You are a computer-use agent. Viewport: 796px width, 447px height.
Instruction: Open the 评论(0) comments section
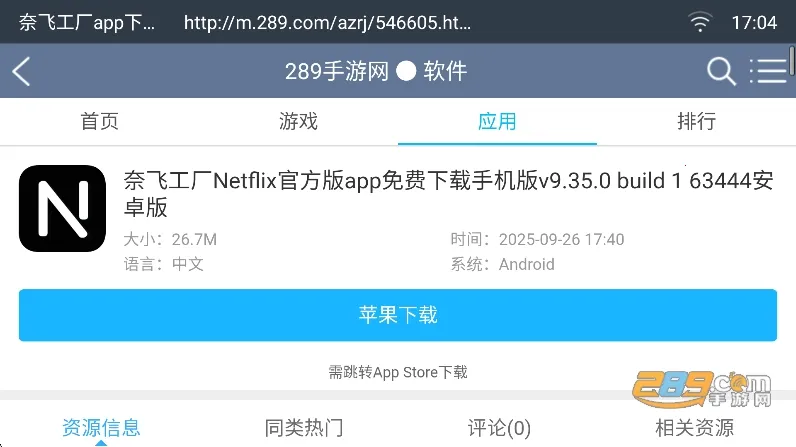point(499,428)
